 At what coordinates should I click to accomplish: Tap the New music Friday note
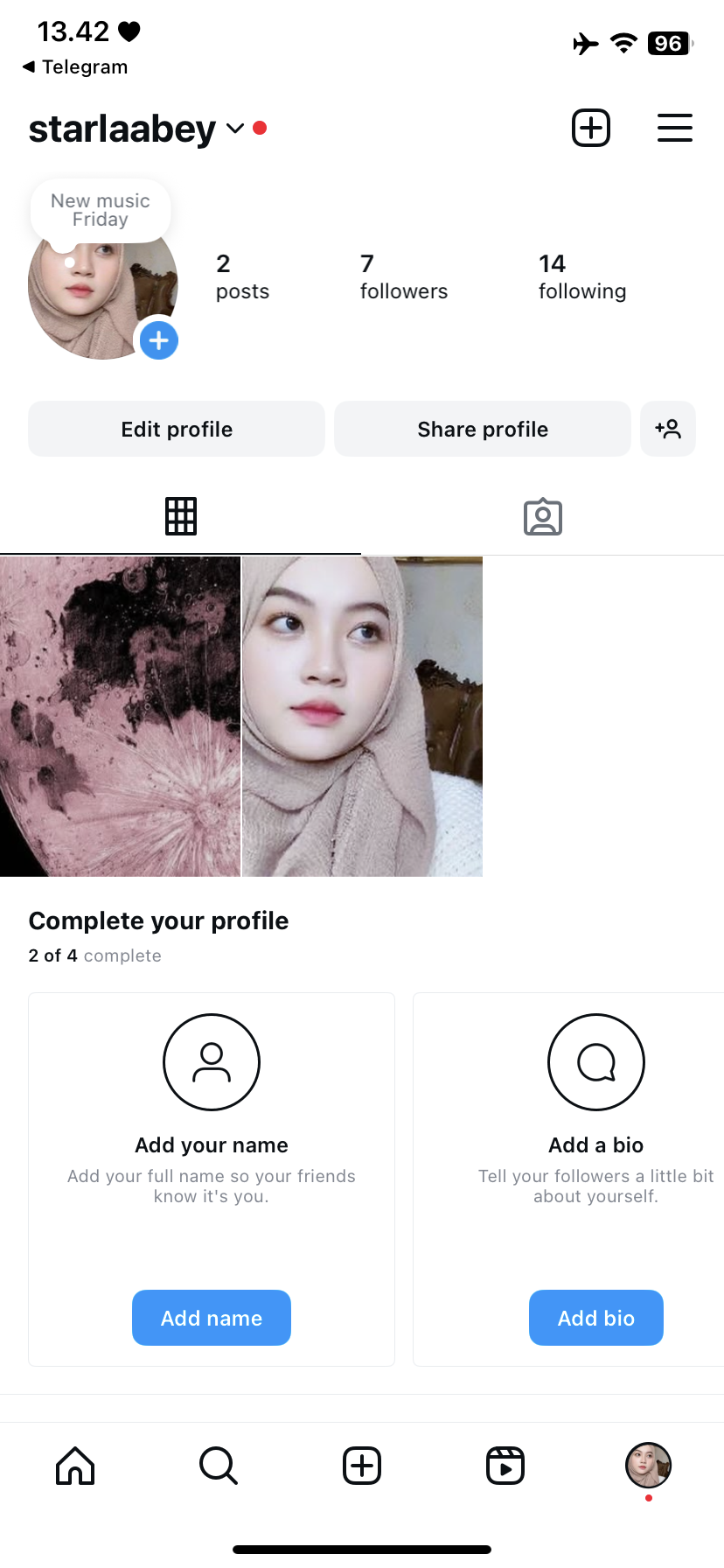point(101,211)
